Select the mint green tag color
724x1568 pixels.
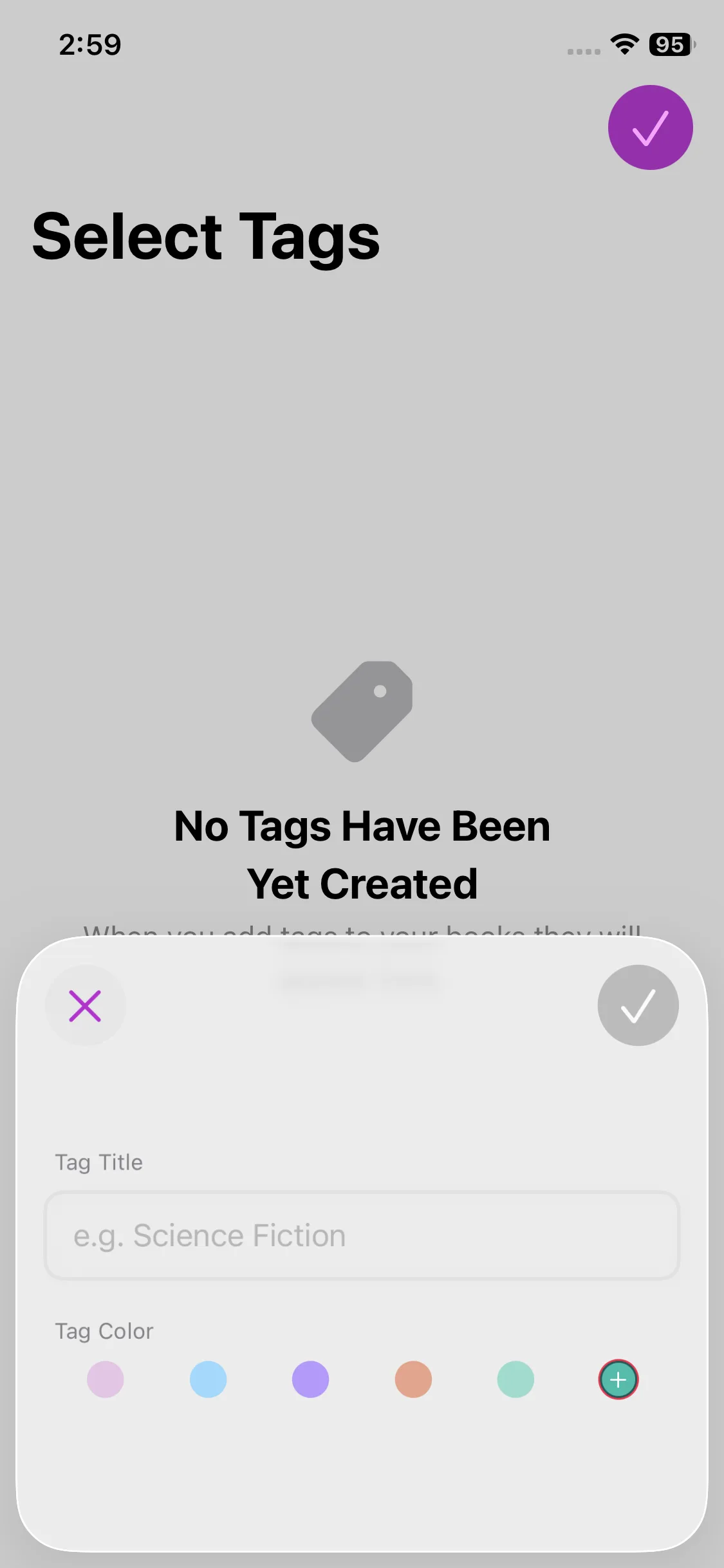515,1379
